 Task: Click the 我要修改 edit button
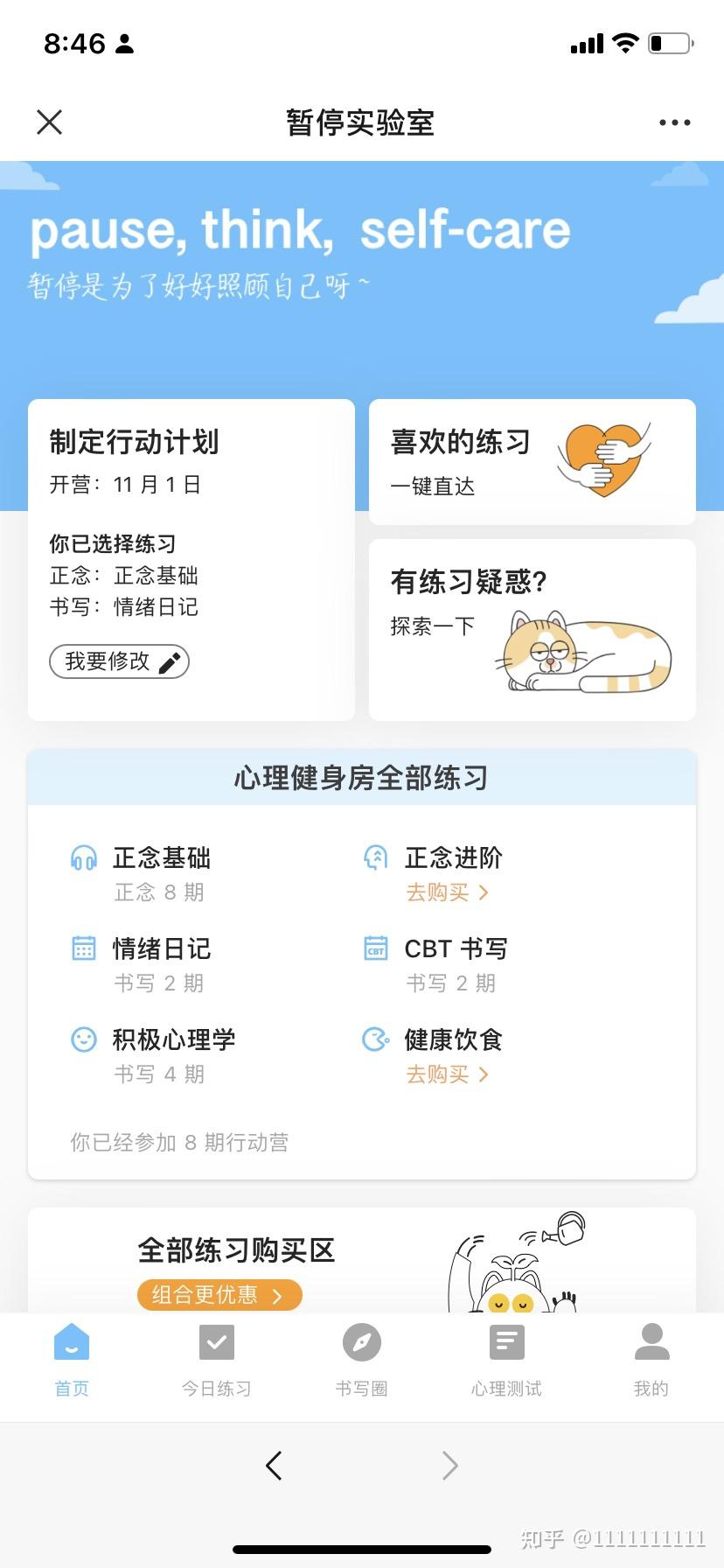[x=119, y=661]
